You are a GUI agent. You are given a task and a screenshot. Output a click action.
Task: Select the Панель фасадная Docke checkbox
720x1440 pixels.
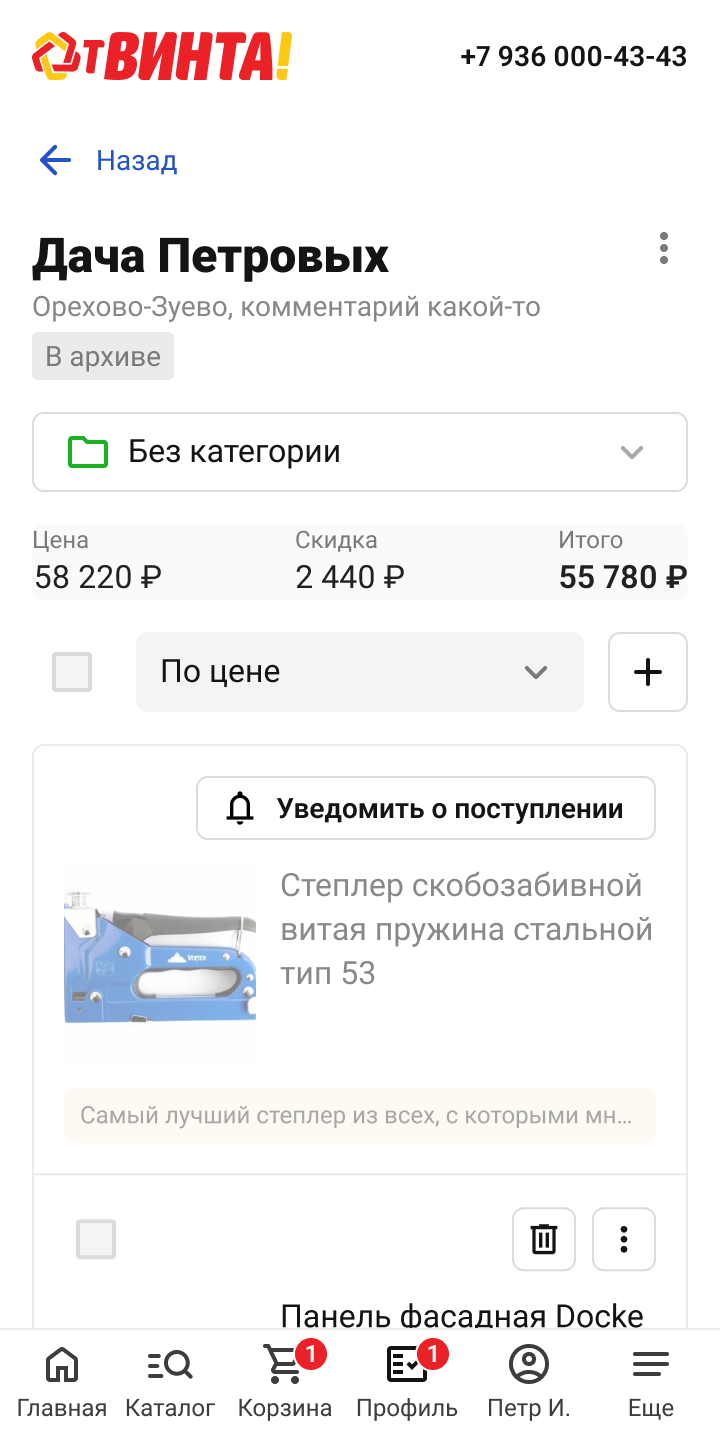pos(96,1240)
